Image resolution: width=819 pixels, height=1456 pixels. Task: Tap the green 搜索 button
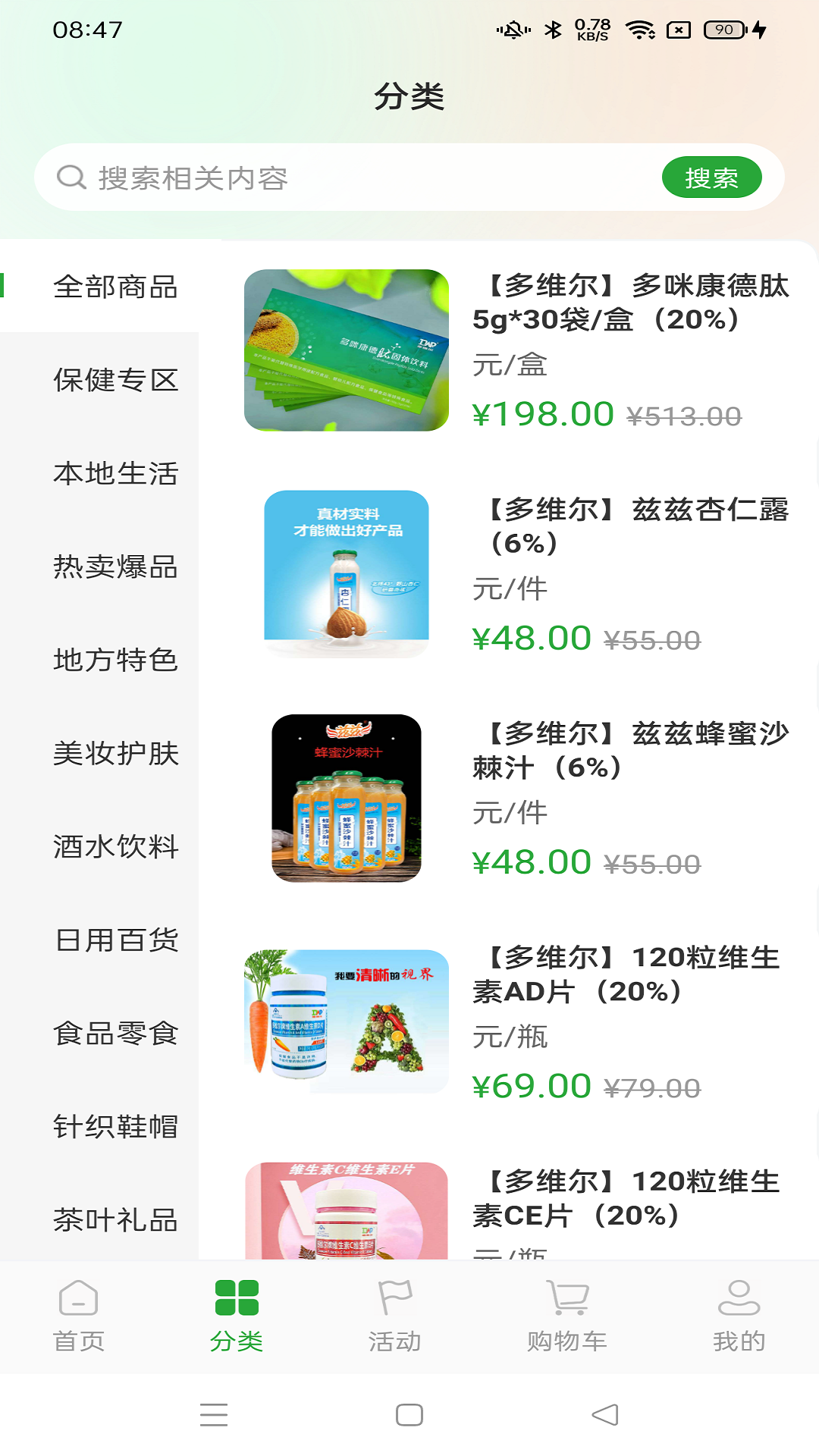tap(711, 178)
